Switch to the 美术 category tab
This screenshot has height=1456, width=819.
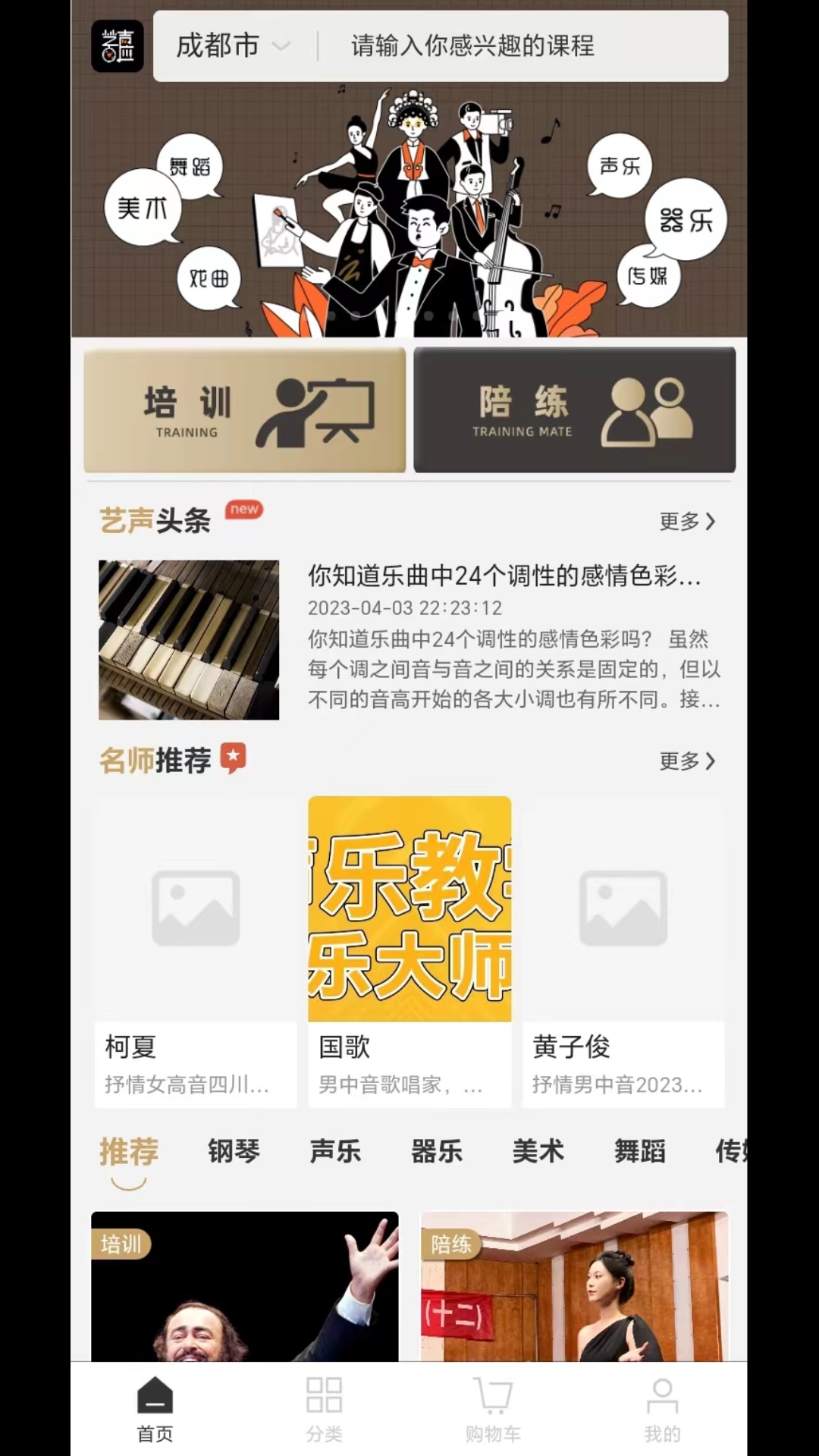tap(538, 1152)
